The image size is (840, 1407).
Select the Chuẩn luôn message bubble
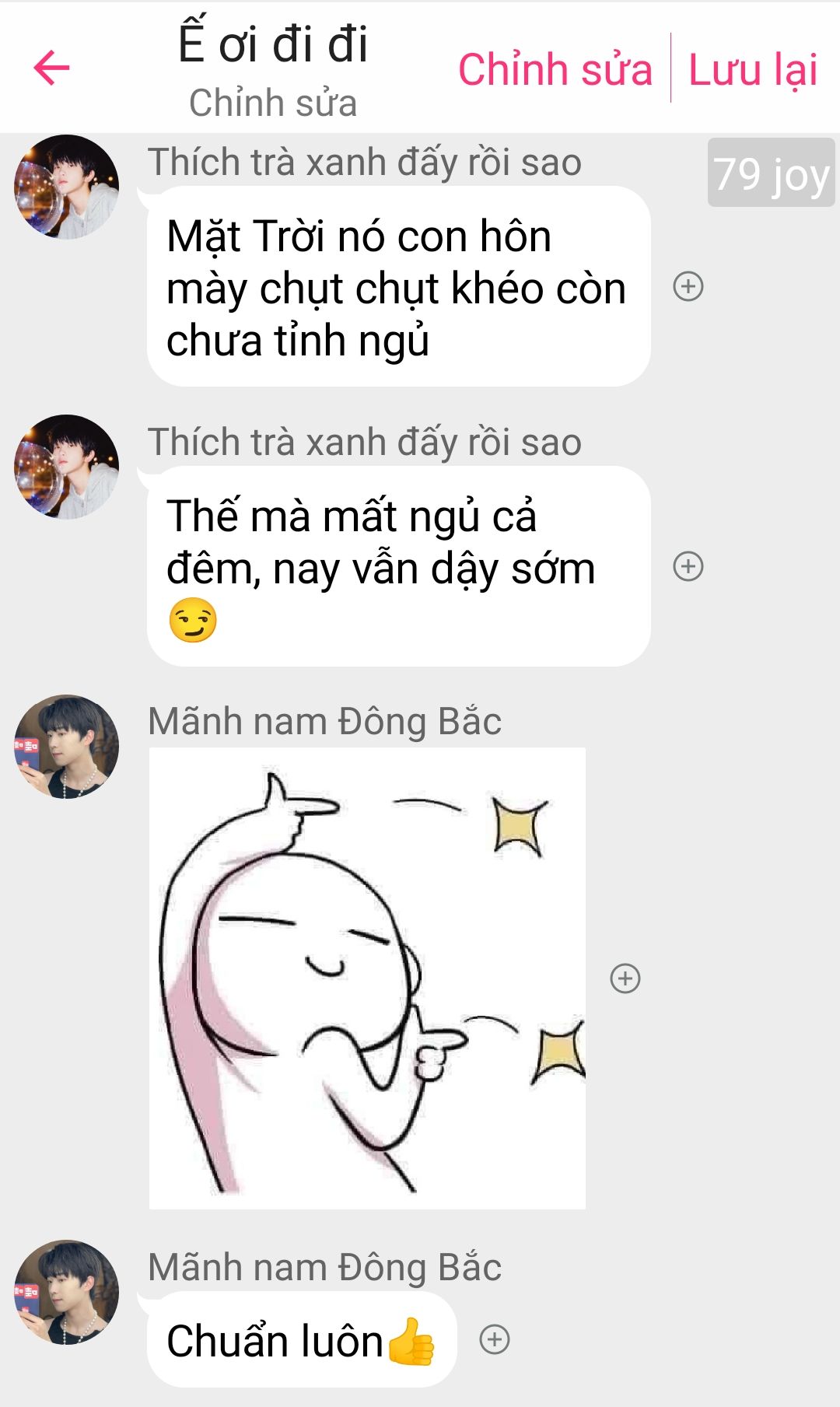tap(302, 1339)
